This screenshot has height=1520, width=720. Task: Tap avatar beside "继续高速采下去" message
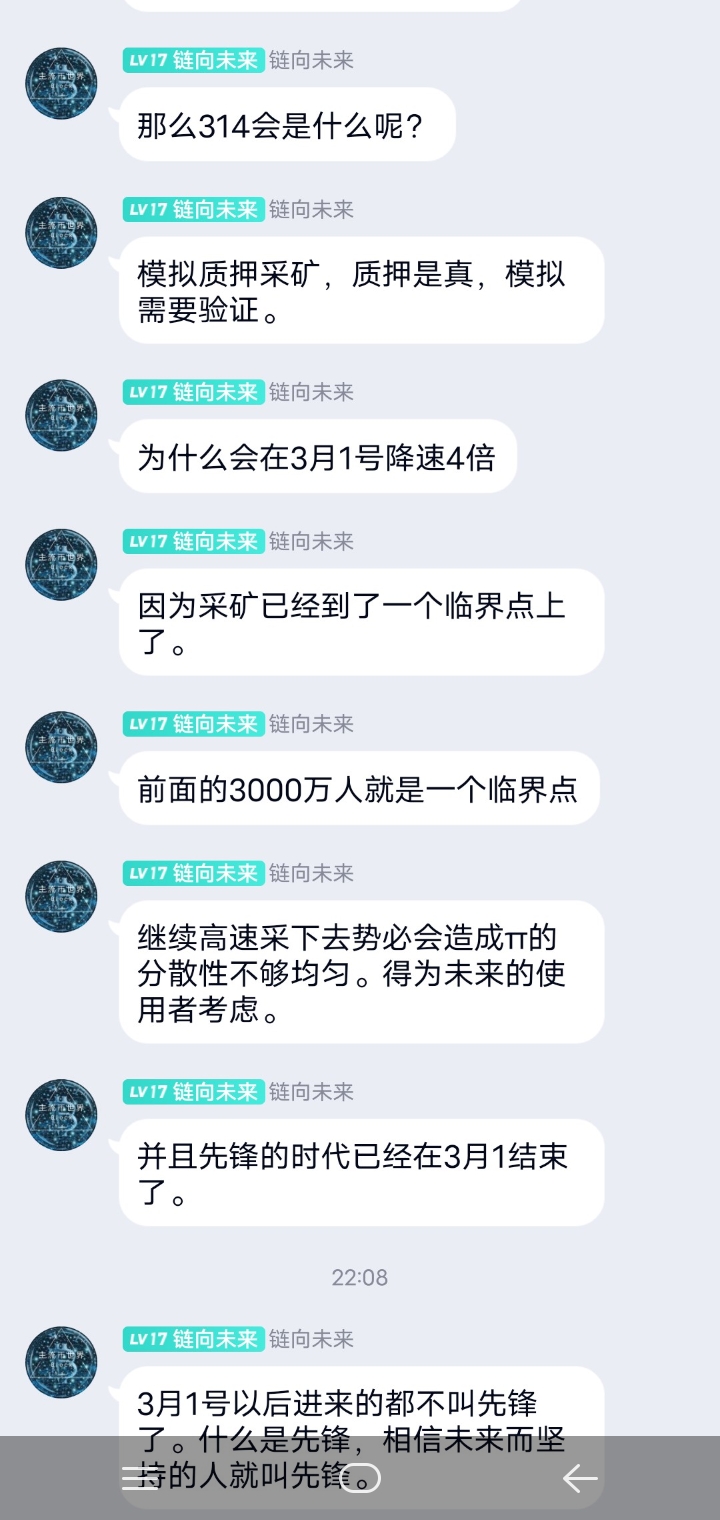[x=61, y=896]
